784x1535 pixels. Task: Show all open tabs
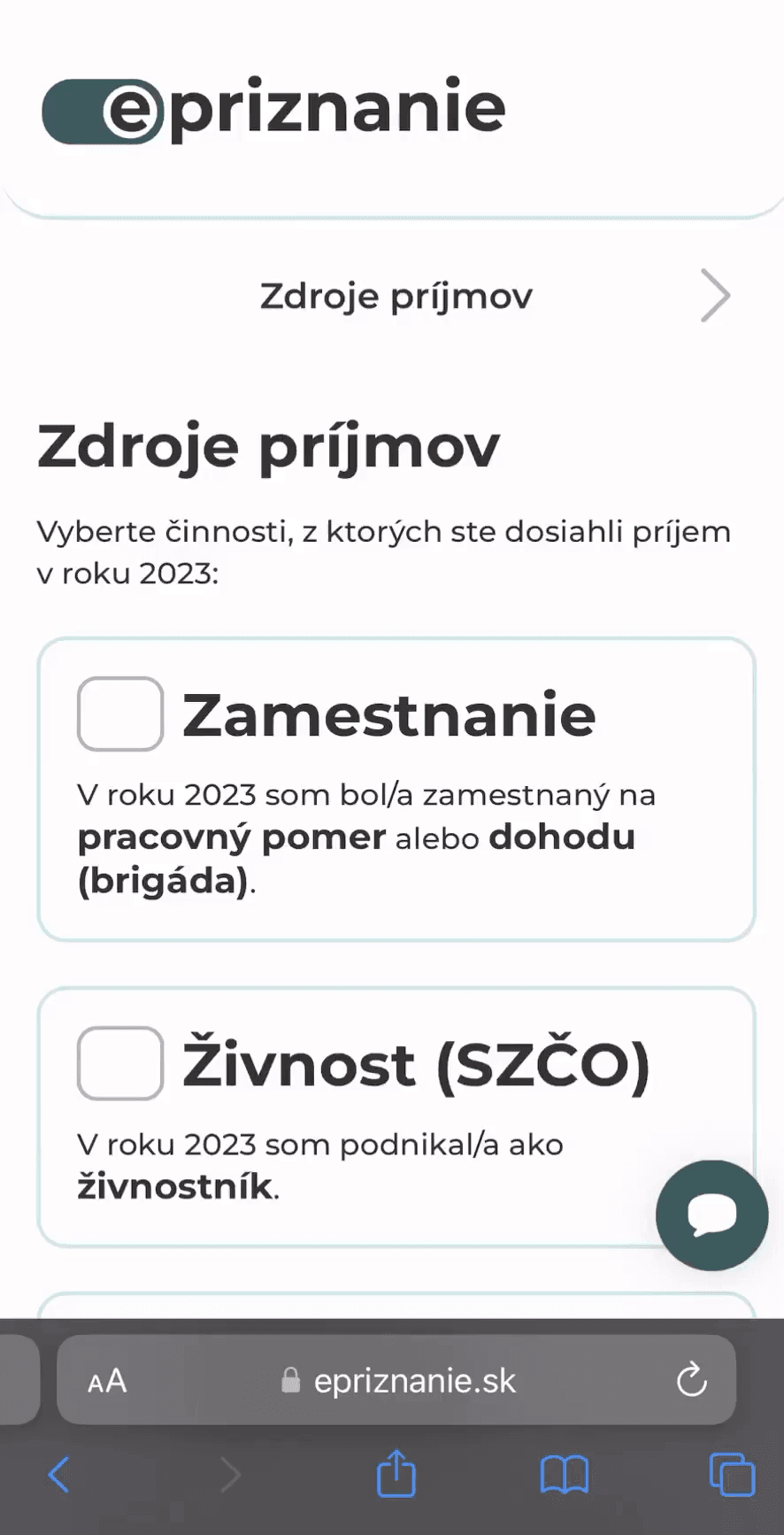732,1475
